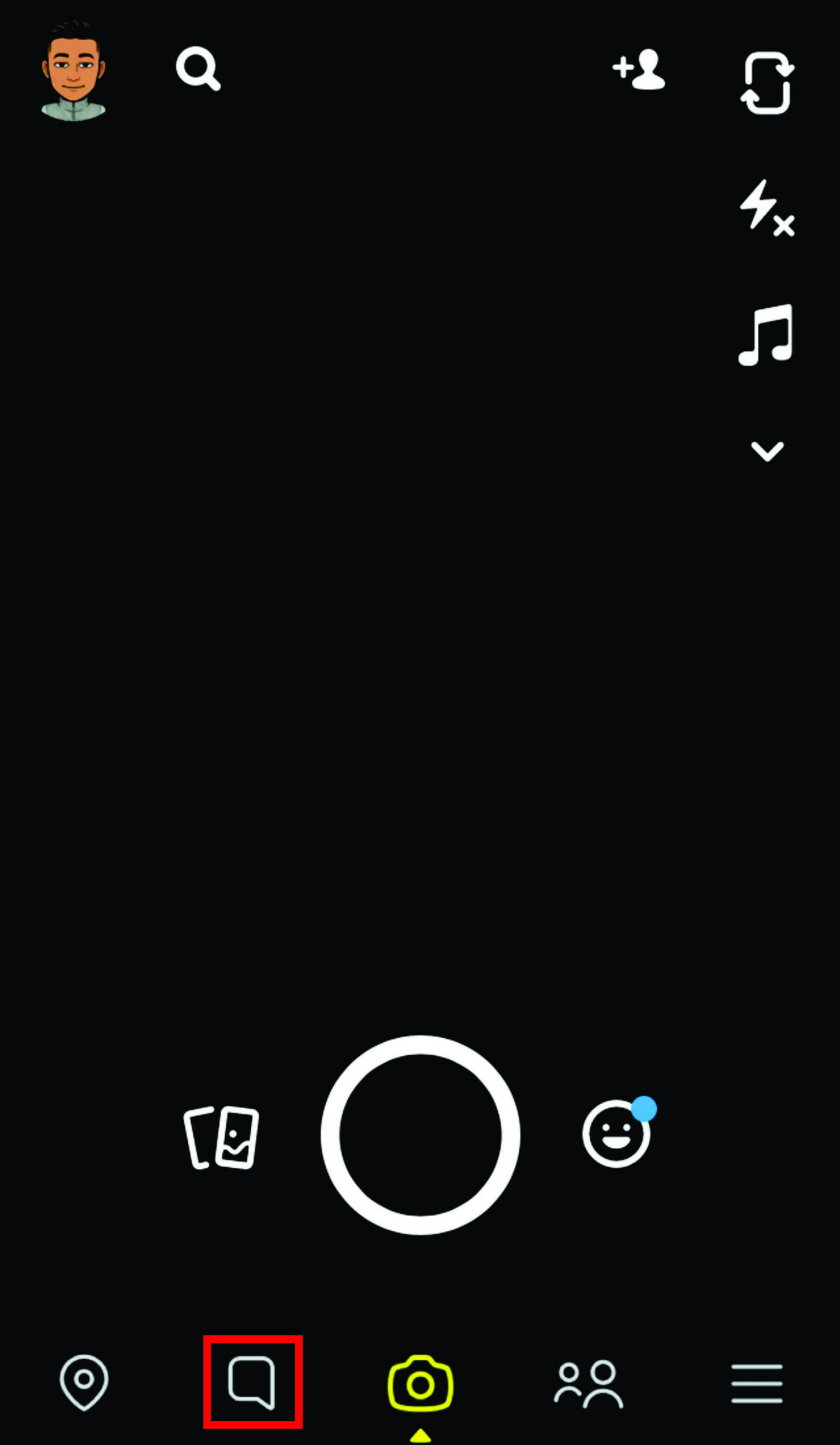Open Memories cards icon
840x1445 pixels.
222,1137
